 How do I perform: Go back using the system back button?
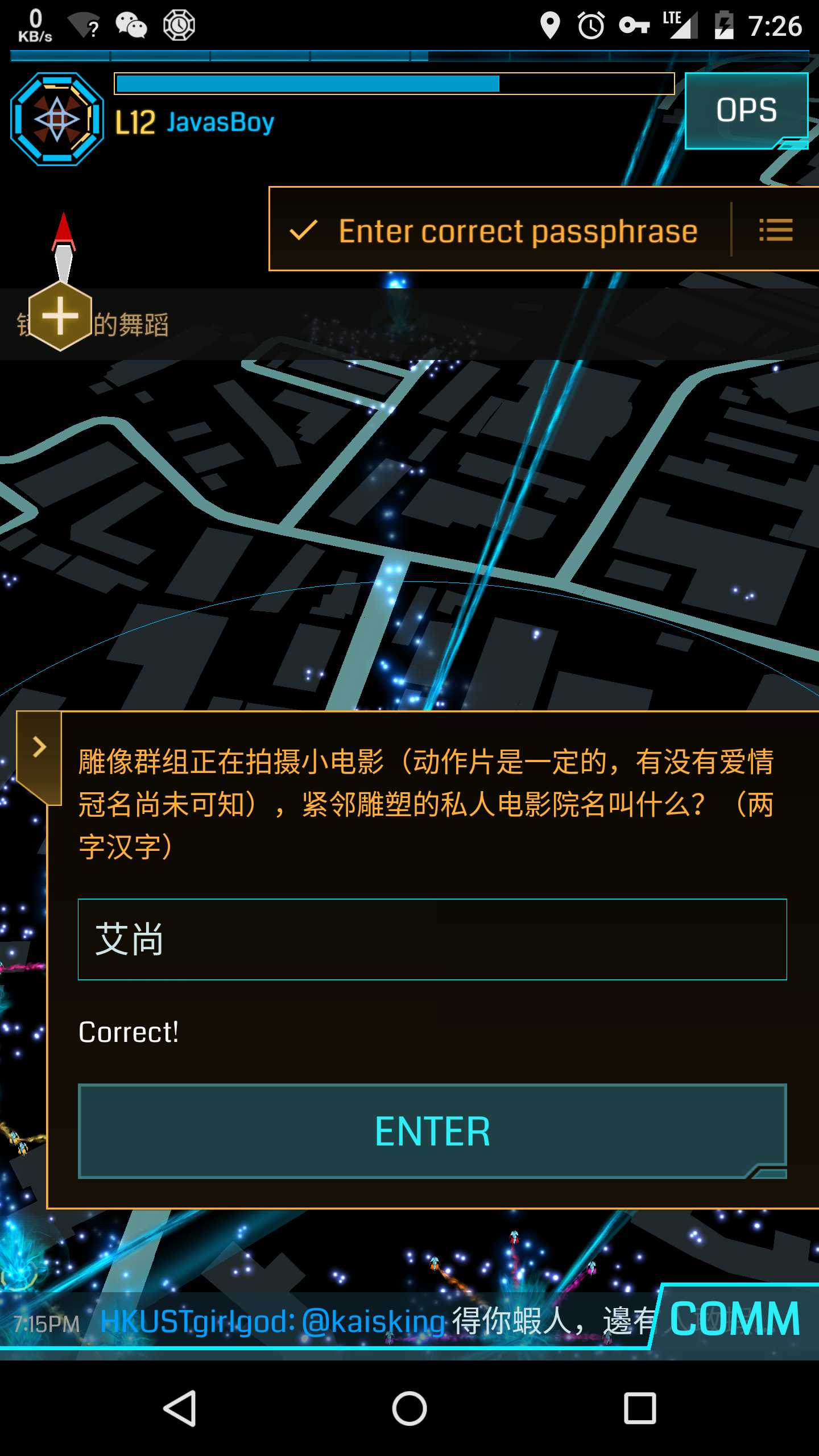point(180,1409)
